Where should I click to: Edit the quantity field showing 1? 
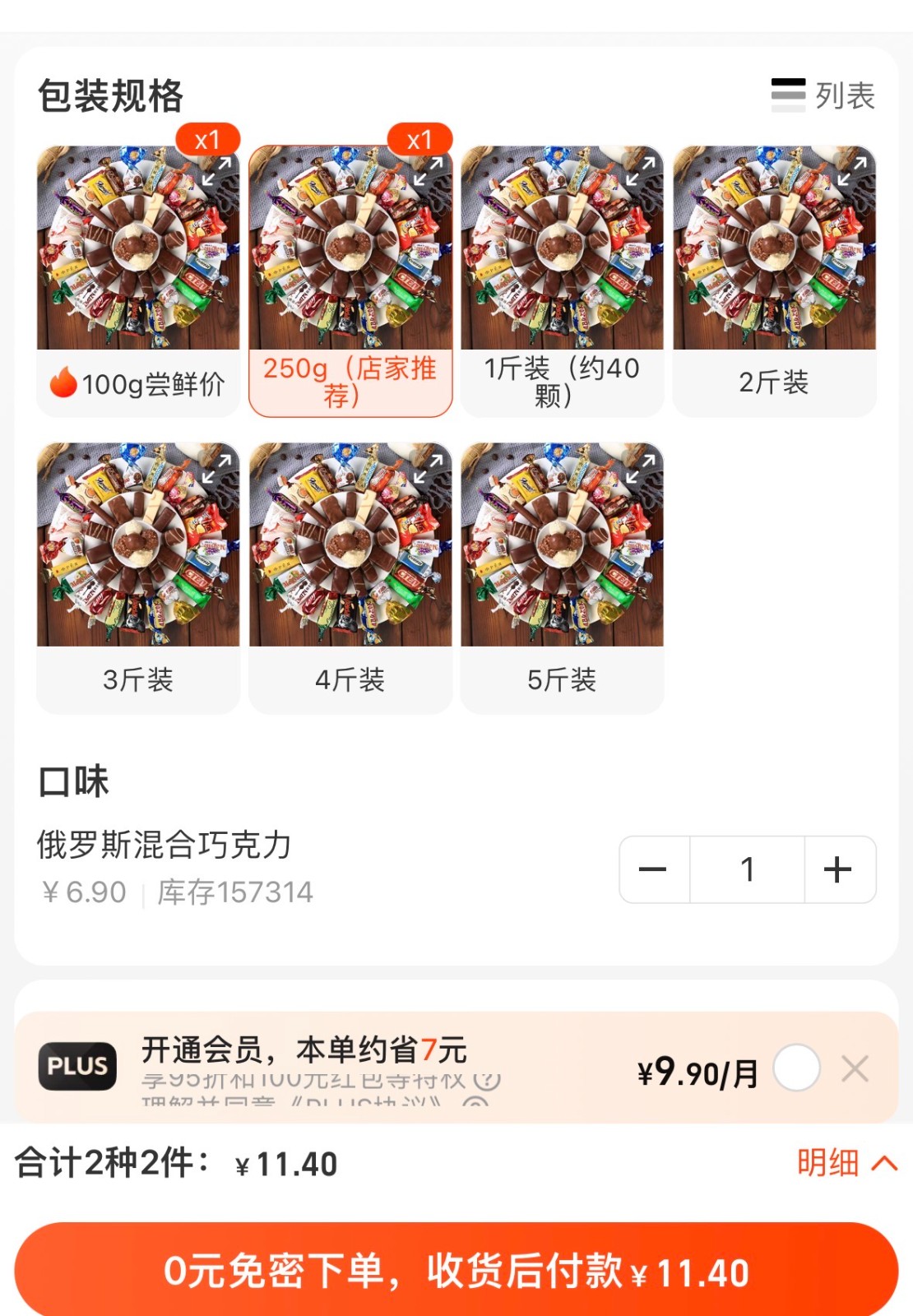click(747, 869)
